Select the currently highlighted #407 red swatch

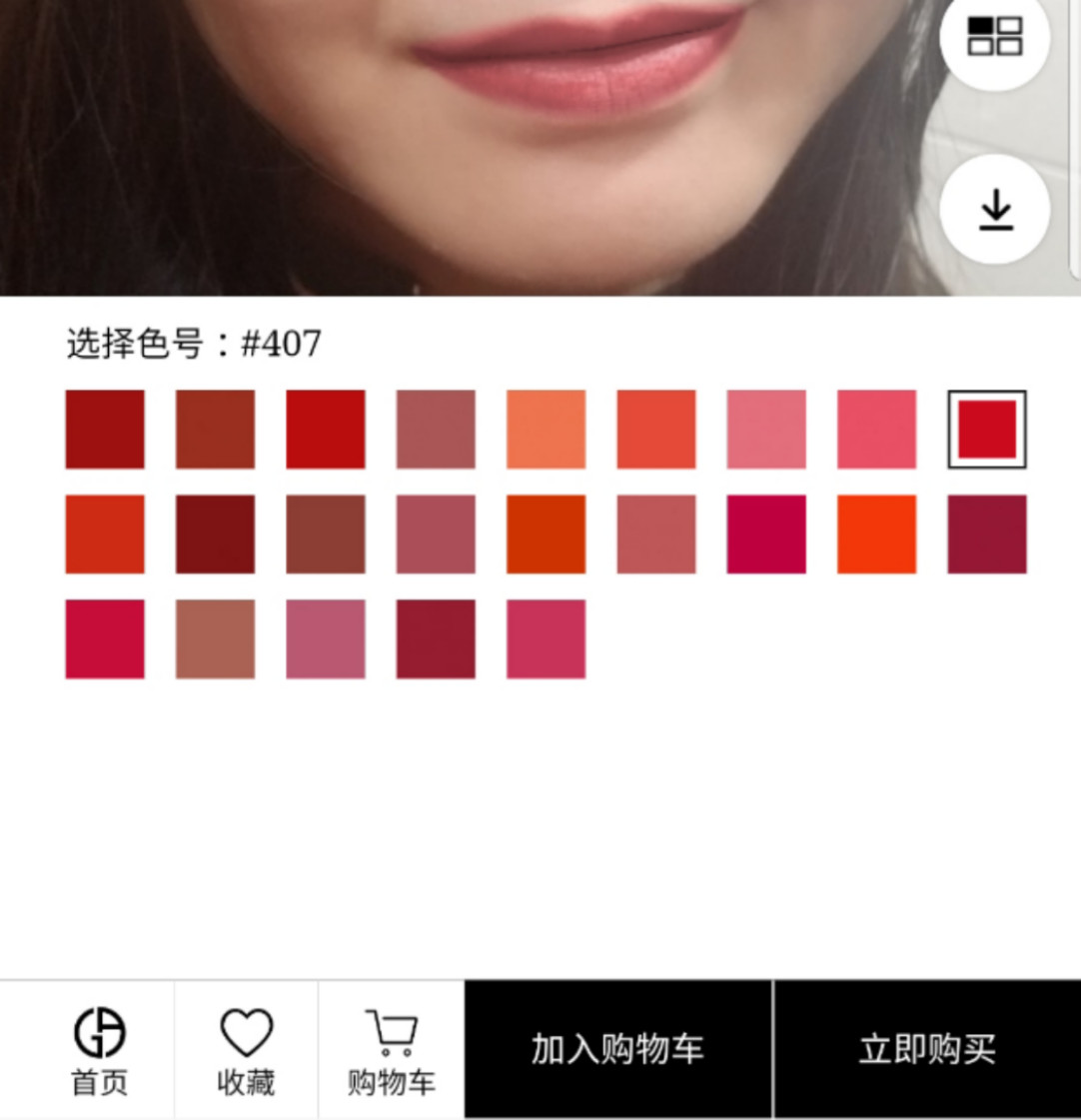985,429
